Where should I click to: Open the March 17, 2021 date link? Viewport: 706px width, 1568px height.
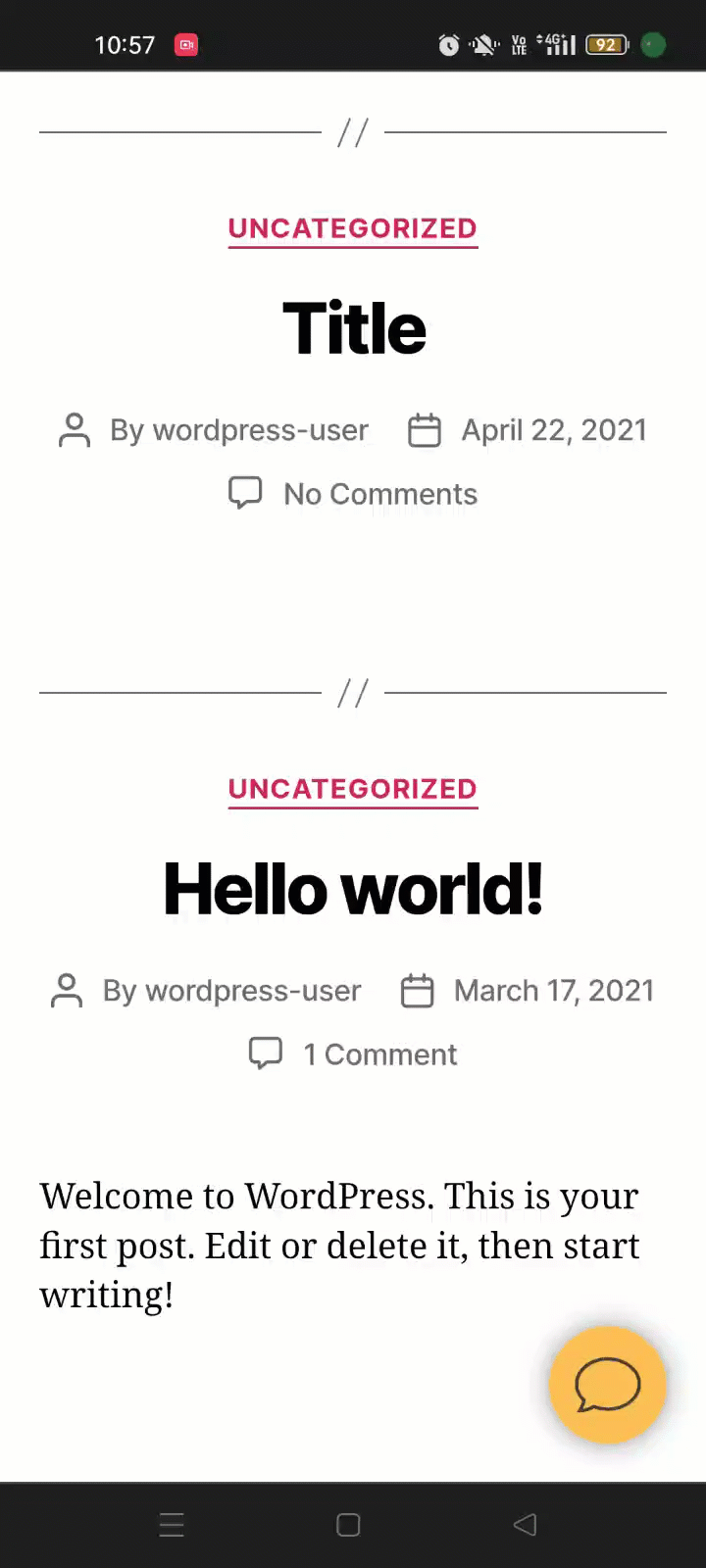(554, 991)
